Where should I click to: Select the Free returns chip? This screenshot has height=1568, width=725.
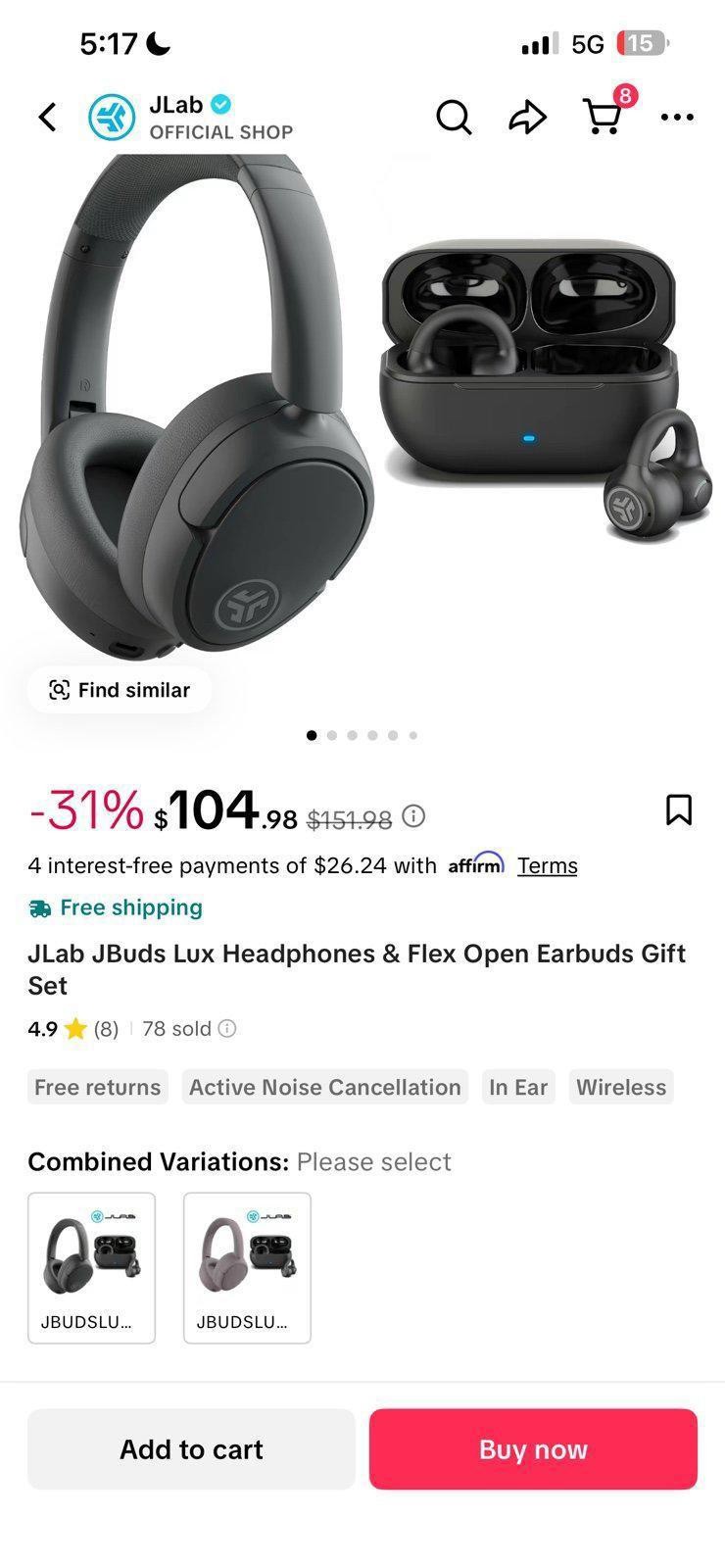point(98,1087)
